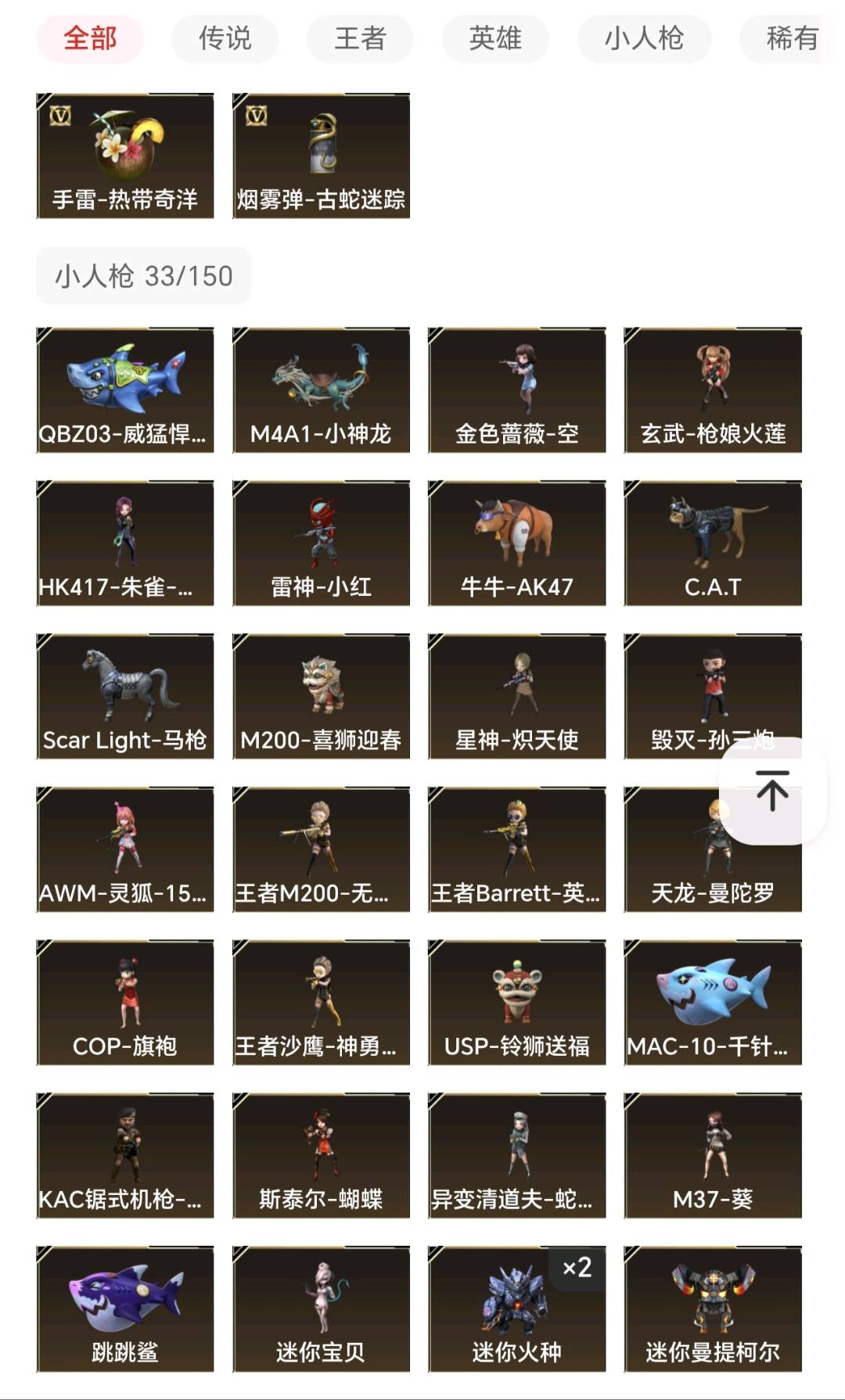
Task: Select the 全部 filter chip
Action: coord(90,38)
